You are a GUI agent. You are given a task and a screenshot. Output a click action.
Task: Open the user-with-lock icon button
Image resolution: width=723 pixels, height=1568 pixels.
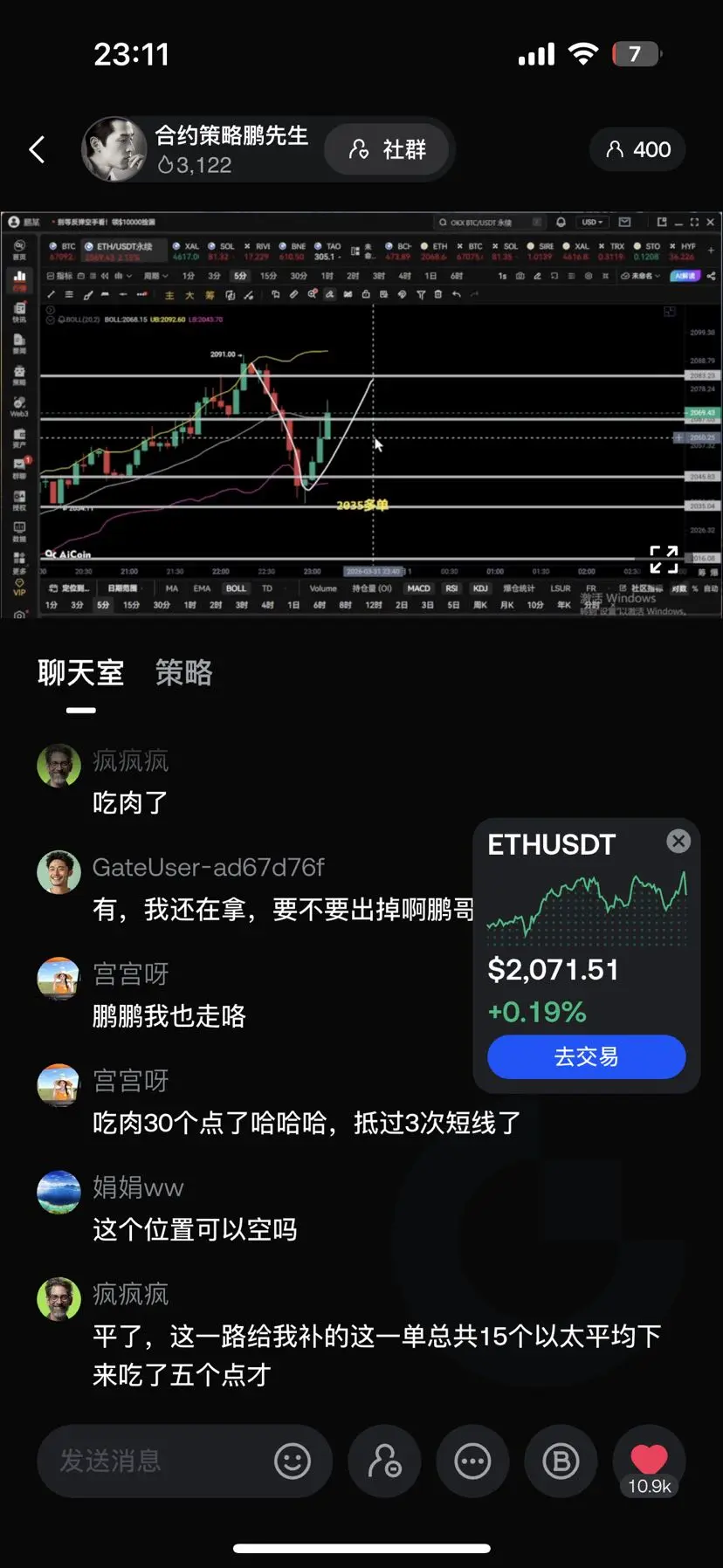pos(385,1461)
